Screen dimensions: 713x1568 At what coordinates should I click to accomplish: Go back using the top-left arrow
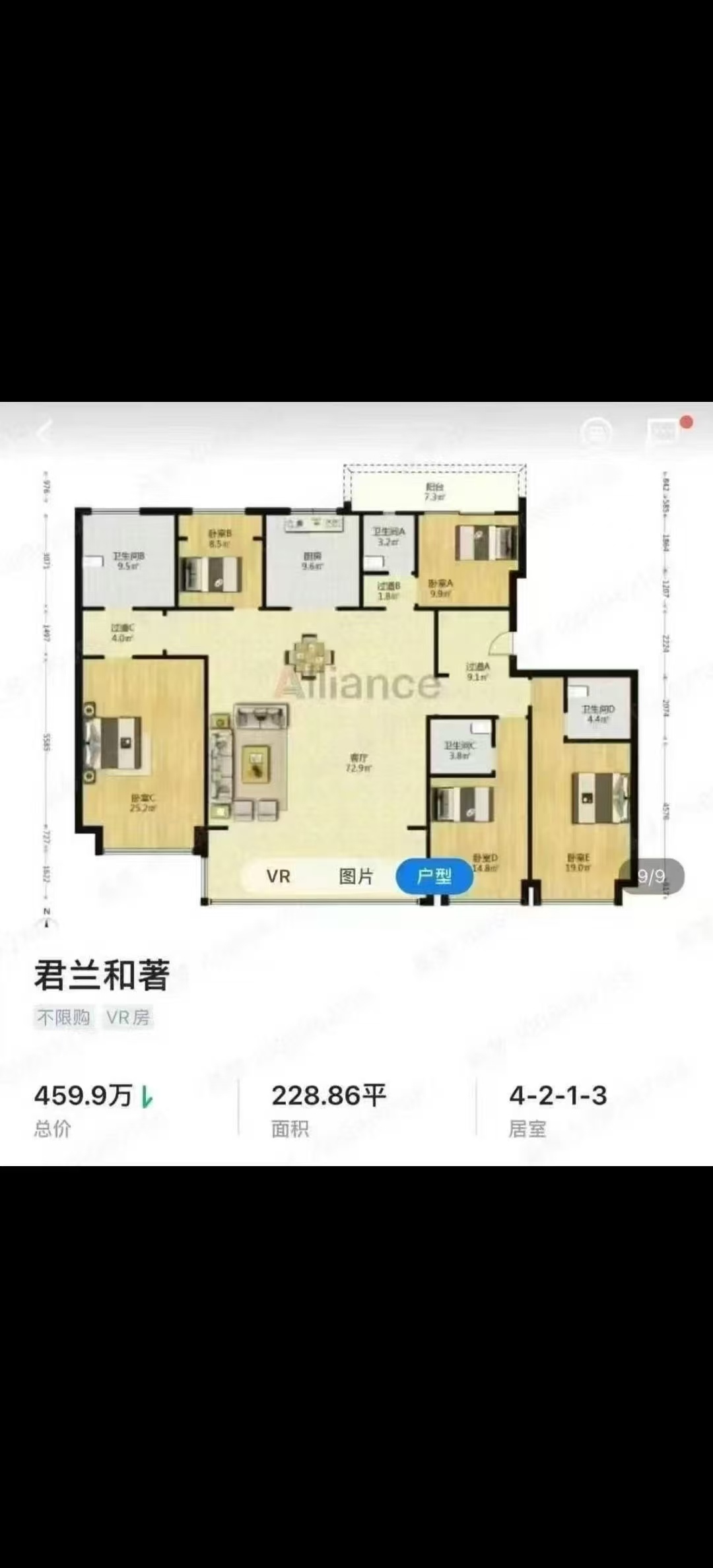pos(45,433)
